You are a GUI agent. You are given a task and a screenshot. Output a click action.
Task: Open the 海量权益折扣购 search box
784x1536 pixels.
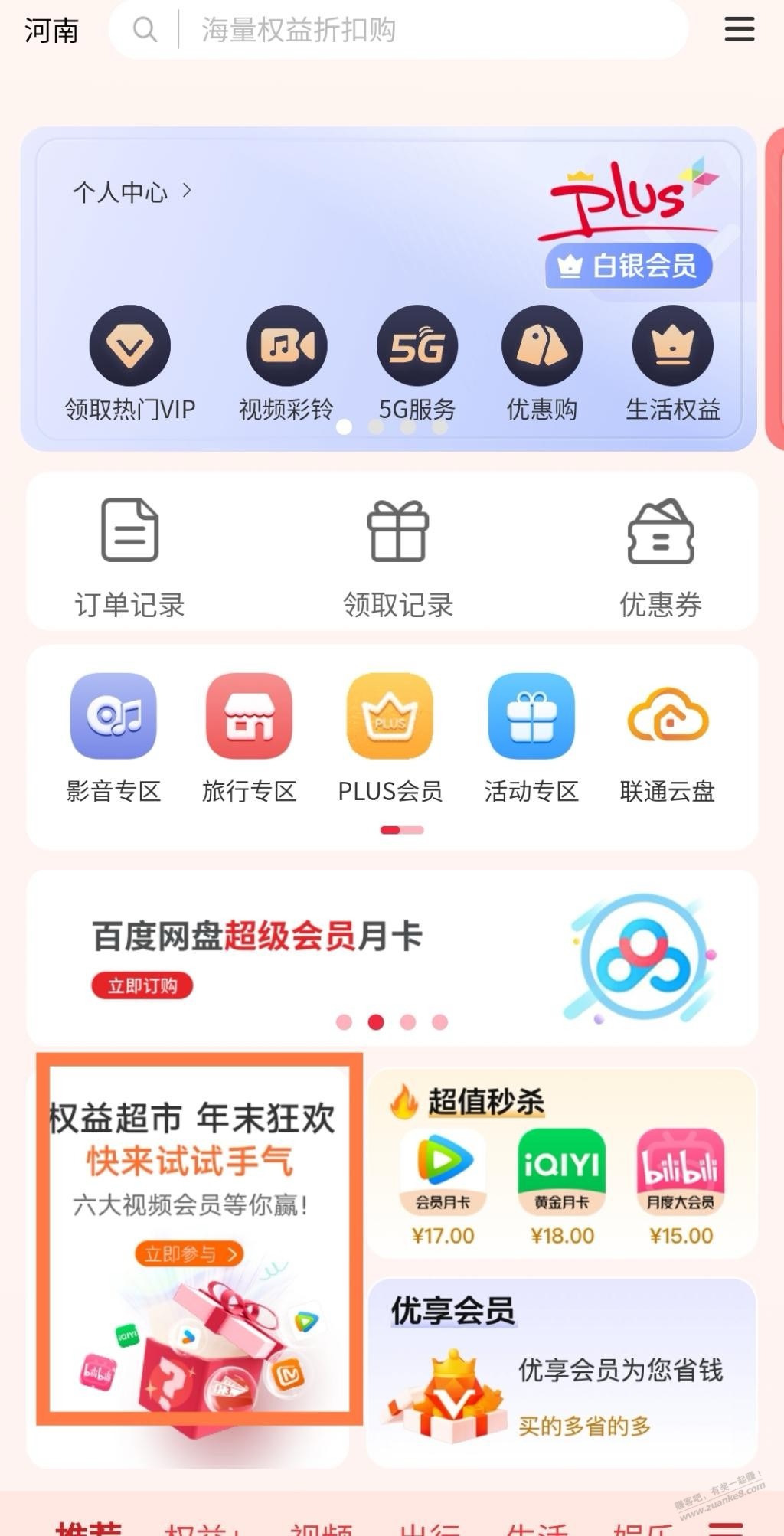pos(398,31)
